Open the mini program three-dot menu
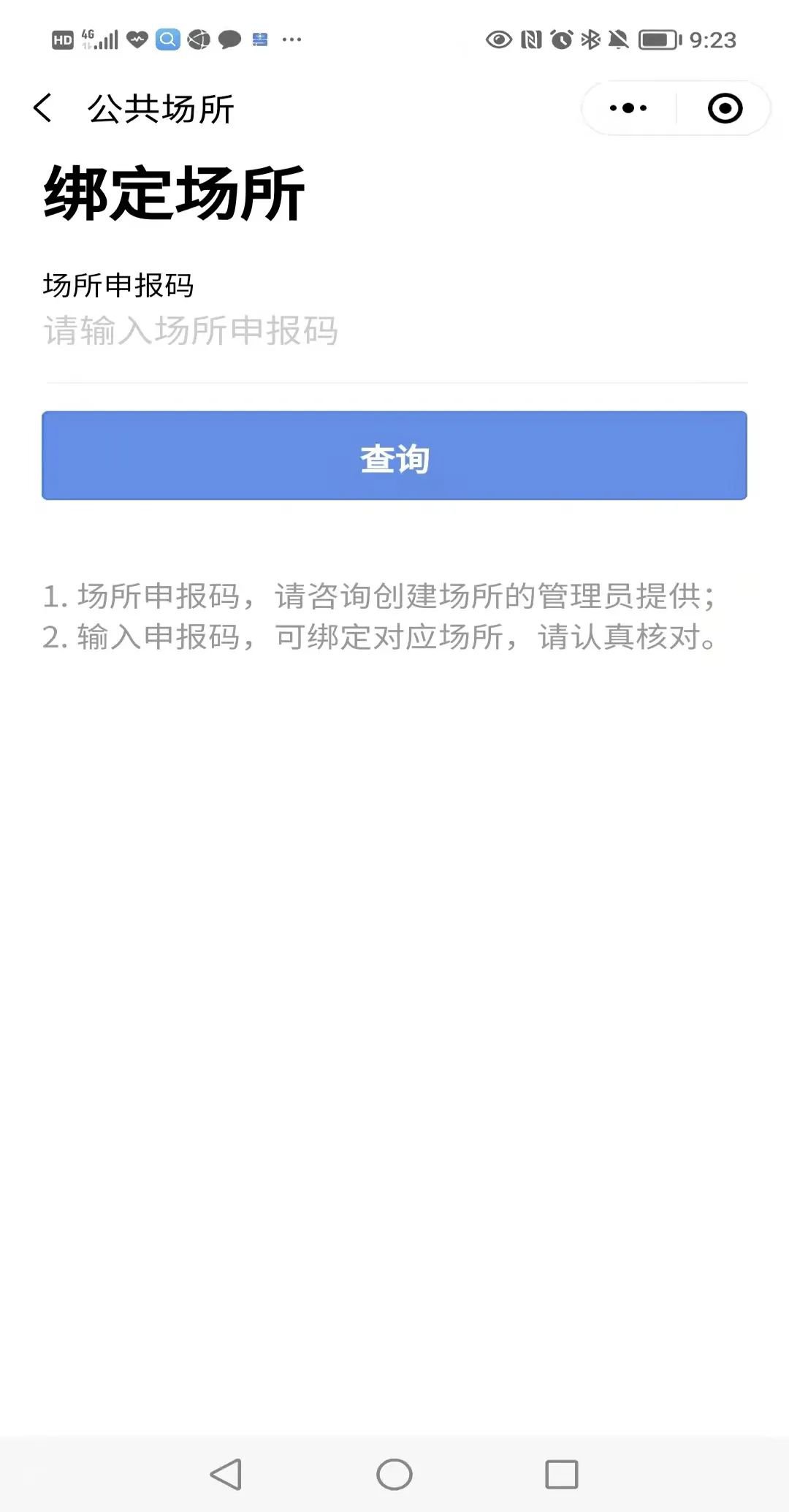The width and height of the screenshot is (789, 1512). [x=628, y=108]
